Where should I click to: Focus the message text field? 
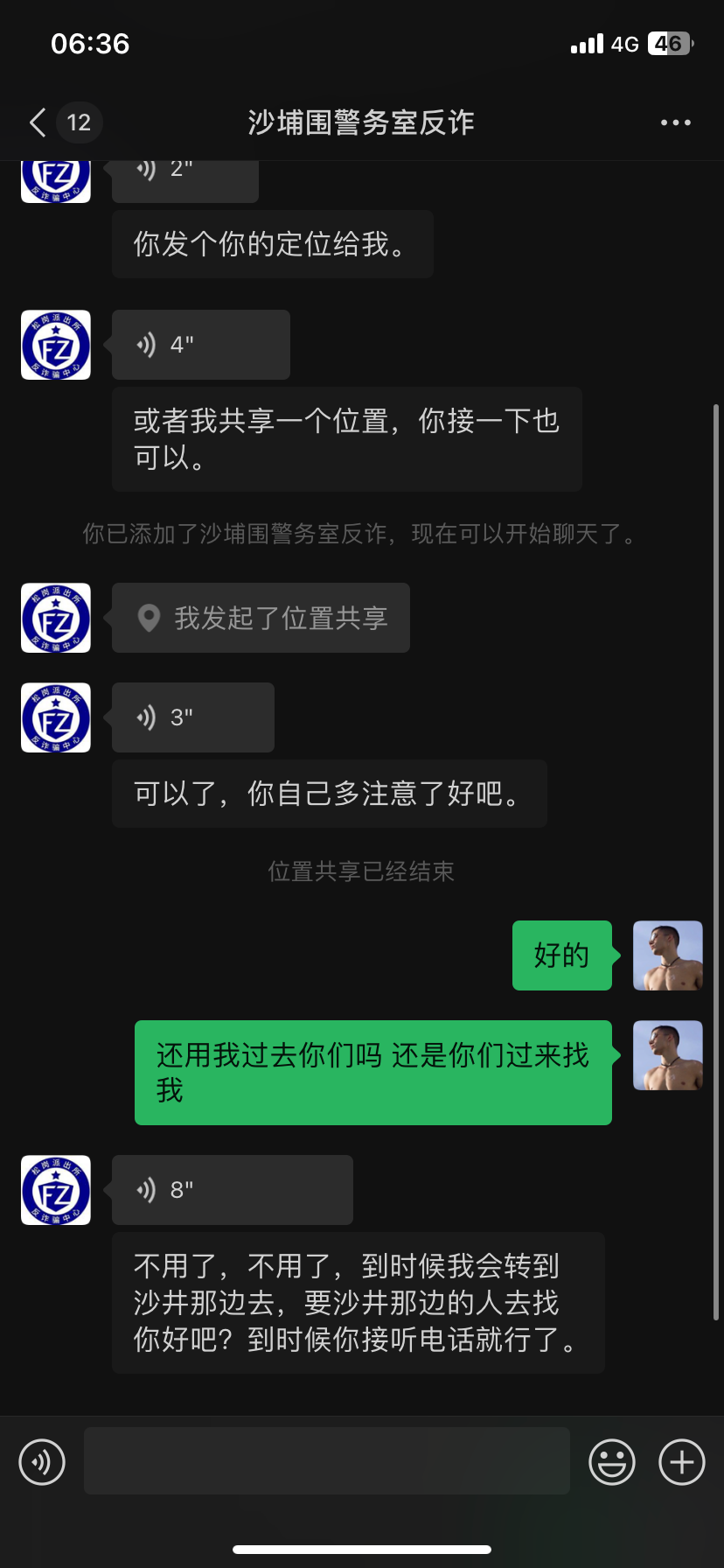pos(326,1461)
